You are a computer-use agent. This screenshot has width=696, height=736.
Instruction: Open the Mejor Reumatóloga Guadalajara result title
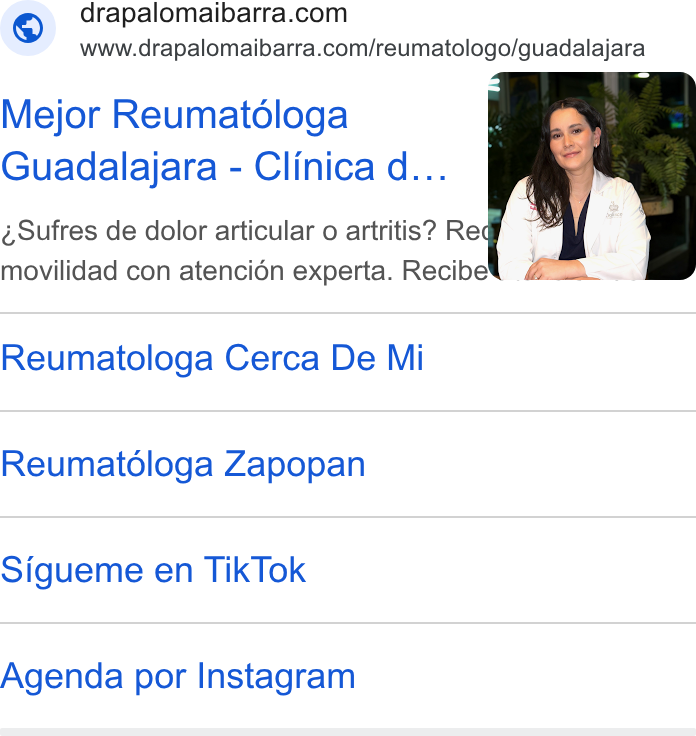223,140
